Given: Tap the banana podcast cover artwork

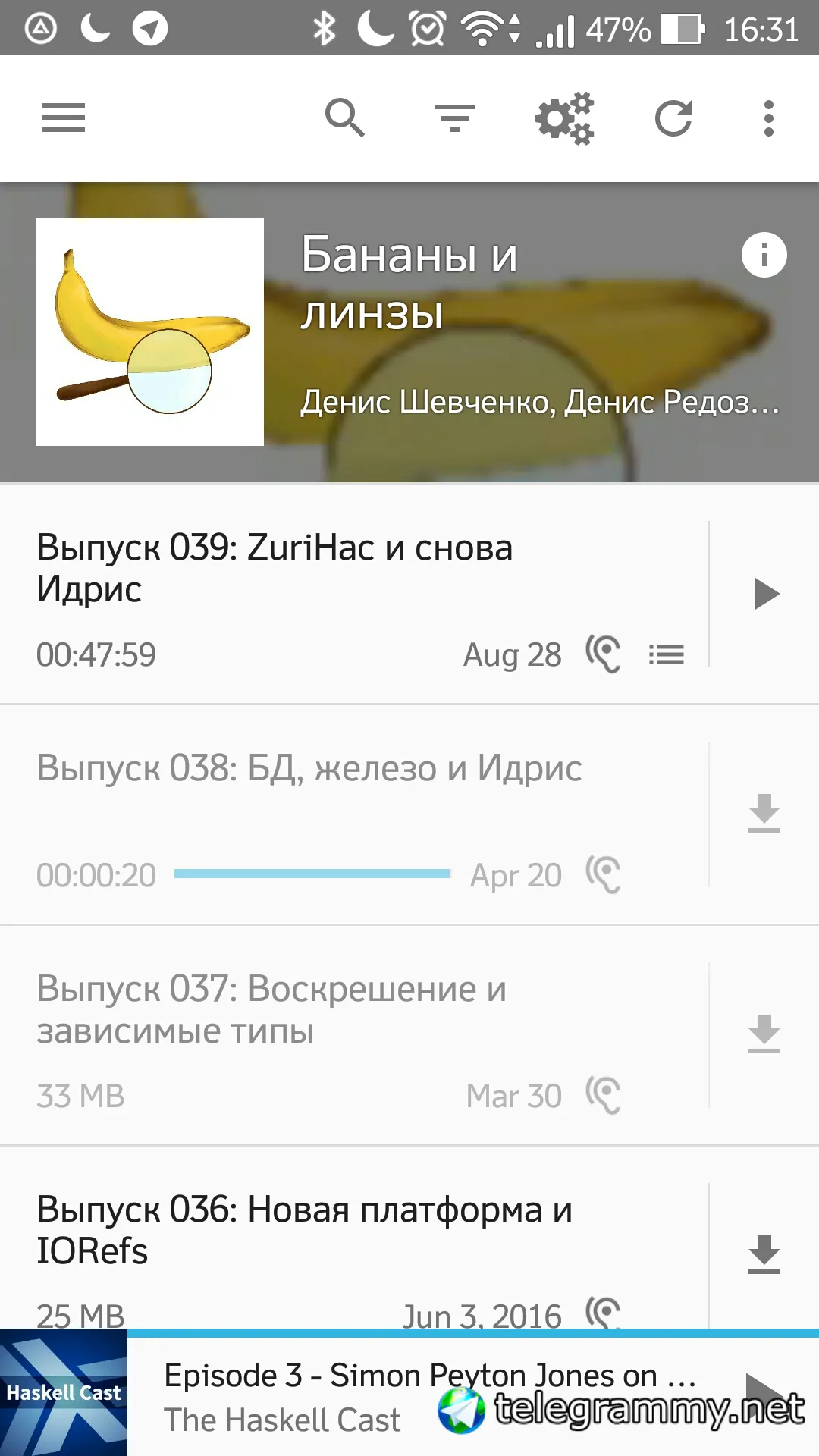Looking at the screenshot, I should [150, 332].
